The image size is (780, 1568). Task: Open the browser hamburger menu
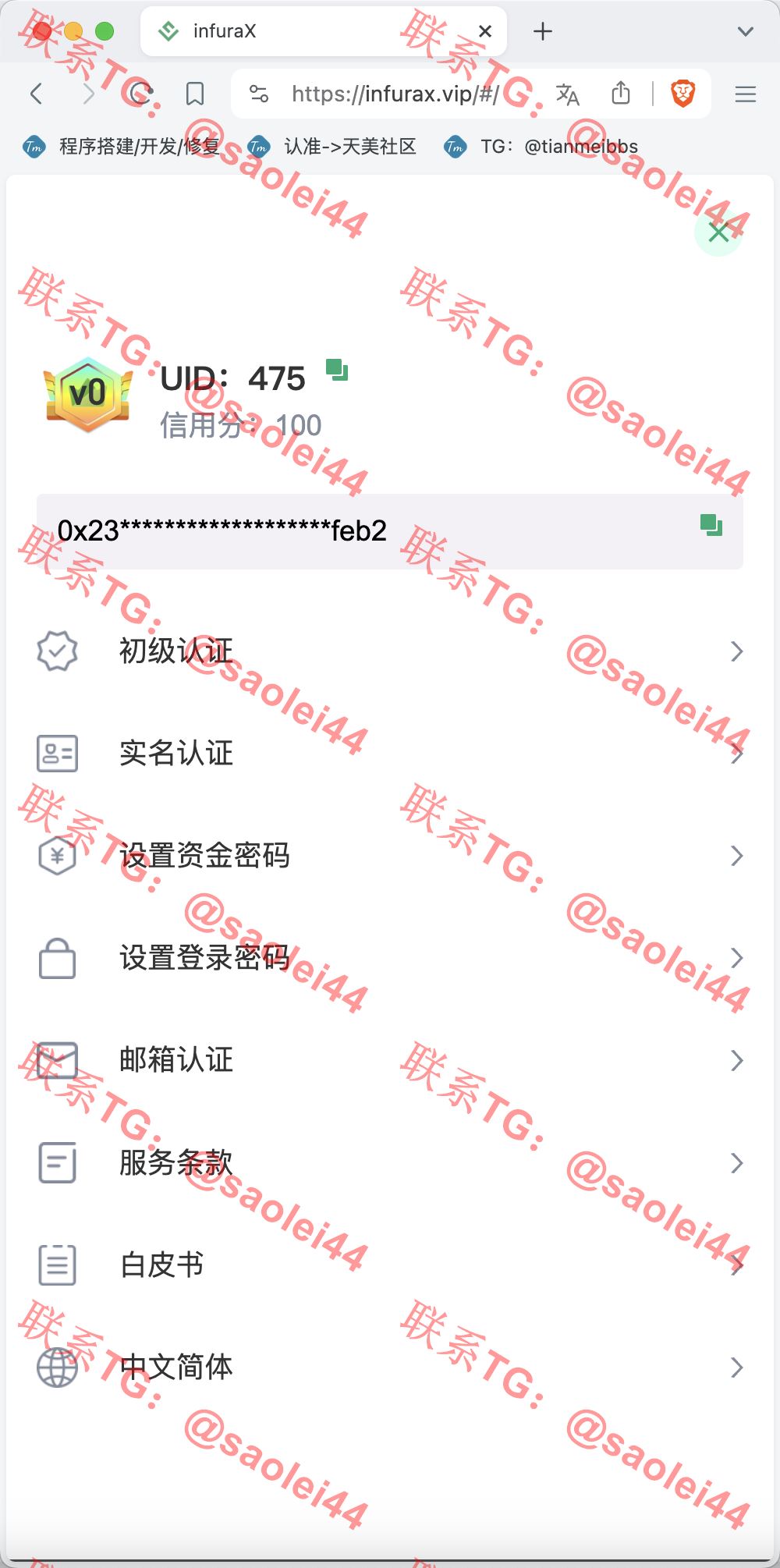(x=746, y=94)
